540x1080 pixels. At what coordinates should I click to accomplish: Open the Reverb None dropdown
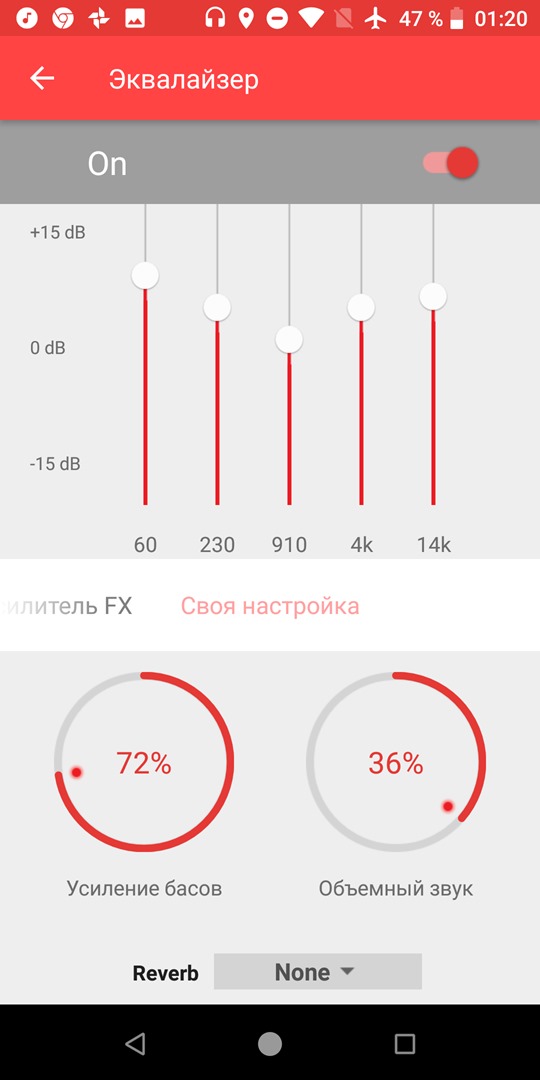318,972
